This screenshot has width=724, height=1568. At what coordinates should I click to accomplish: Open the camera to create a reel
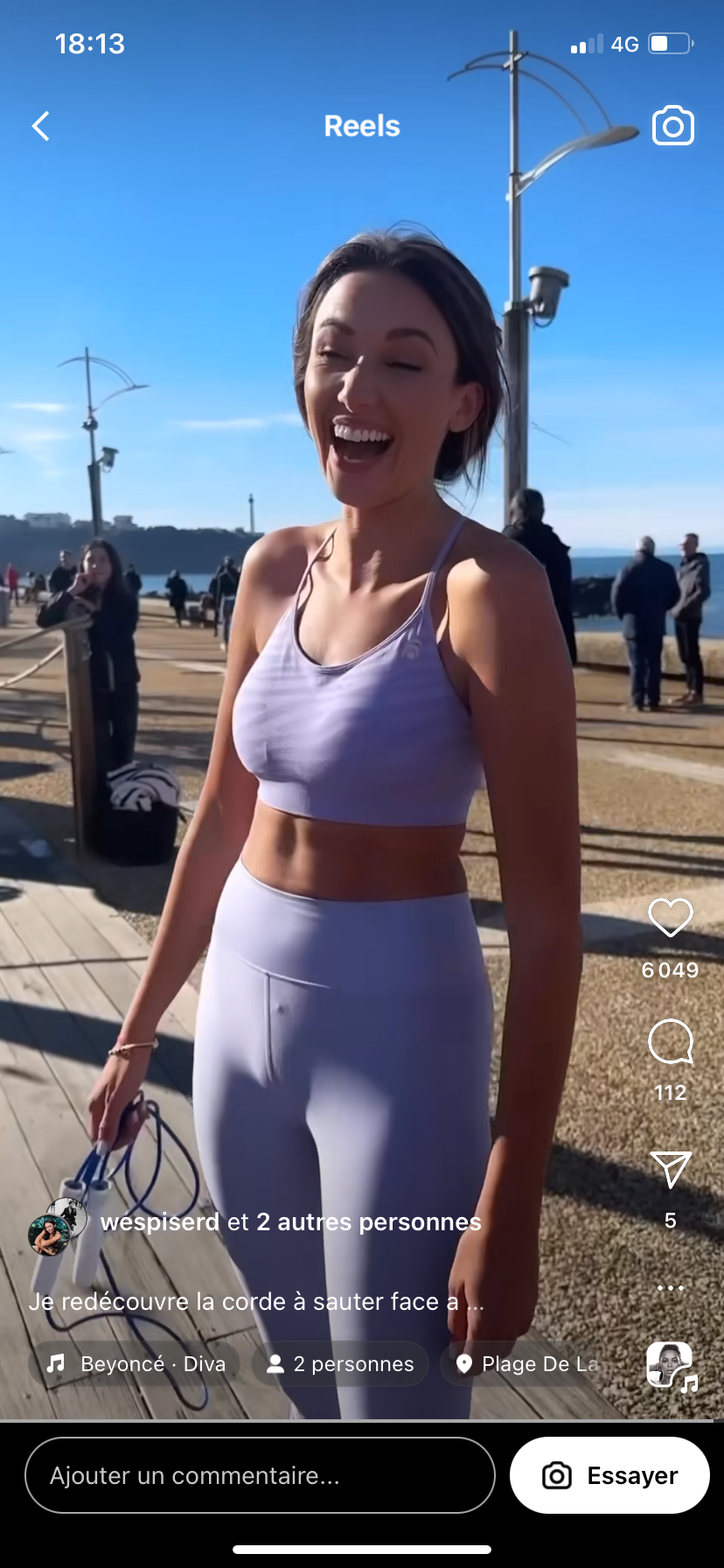672,126
